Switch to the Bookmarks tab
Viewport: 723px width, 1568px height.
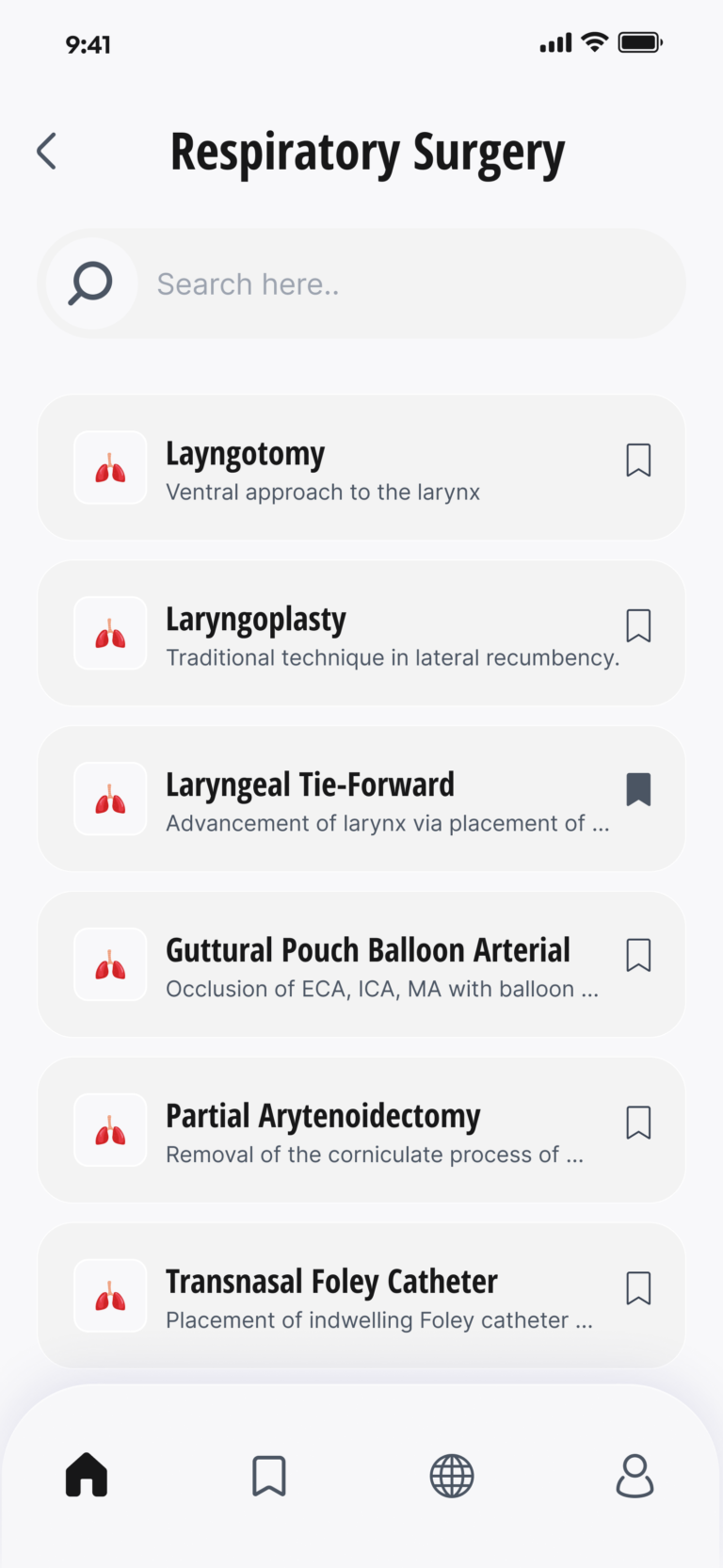pos(269,1476)
